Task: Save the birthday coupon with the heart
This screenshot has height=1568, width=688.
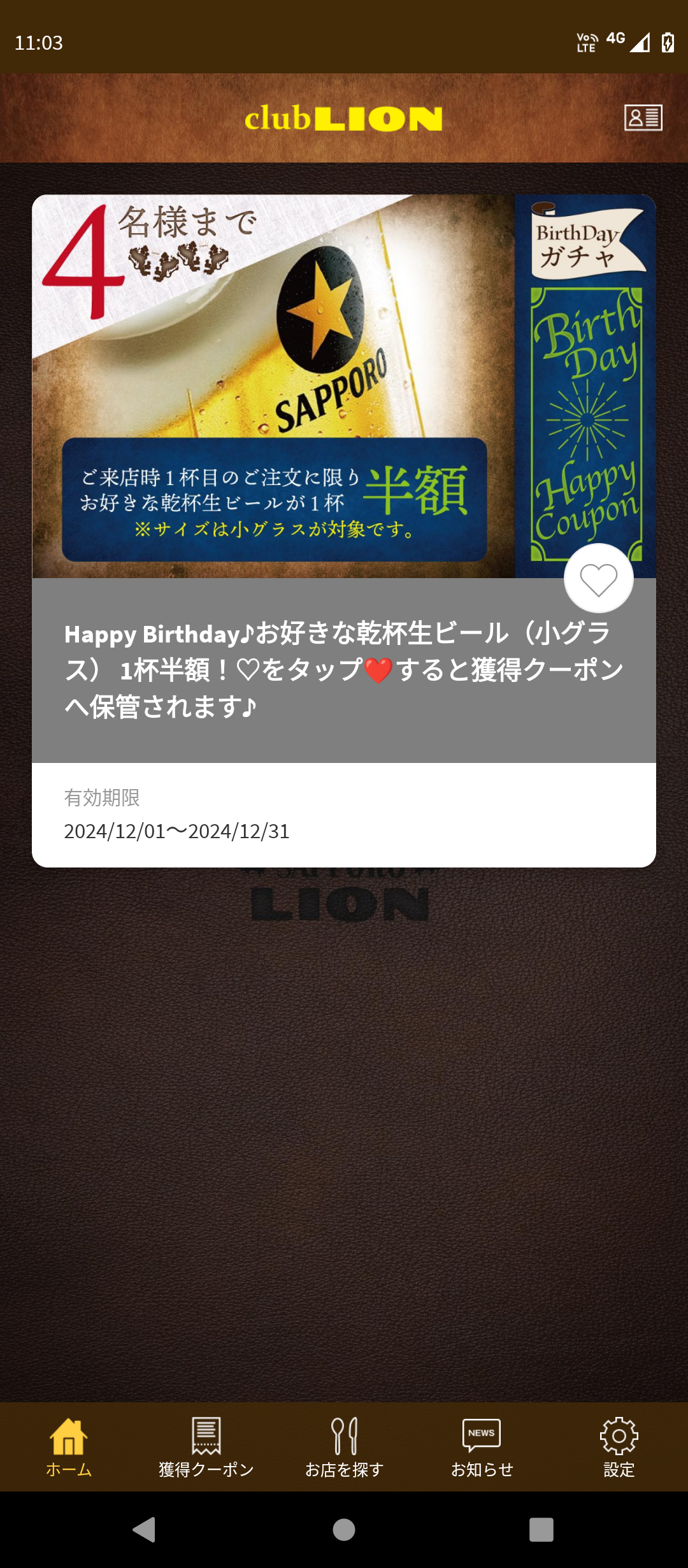Action: [x=598, y=579]
